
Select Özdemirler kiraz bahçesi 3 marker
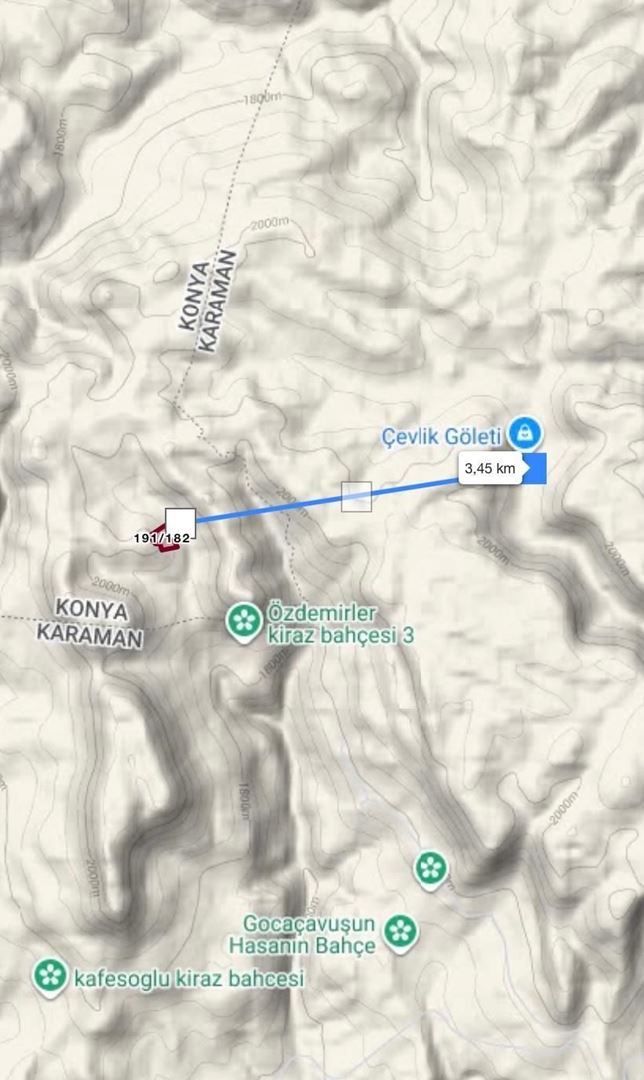click(x=243, y=622)
